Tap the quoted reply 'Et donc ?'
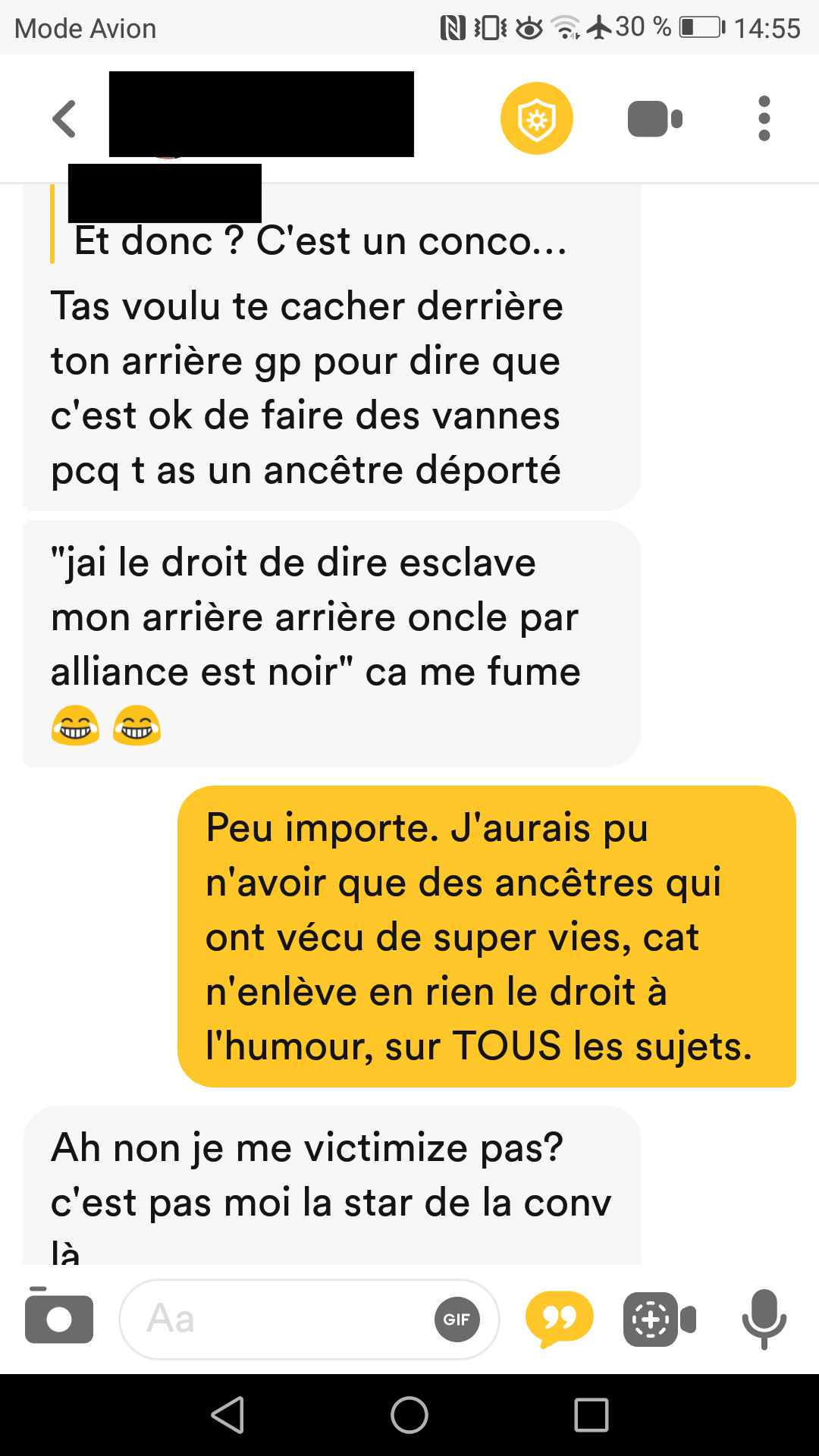Screen dimensions: 819x1456 coord(320,241)
